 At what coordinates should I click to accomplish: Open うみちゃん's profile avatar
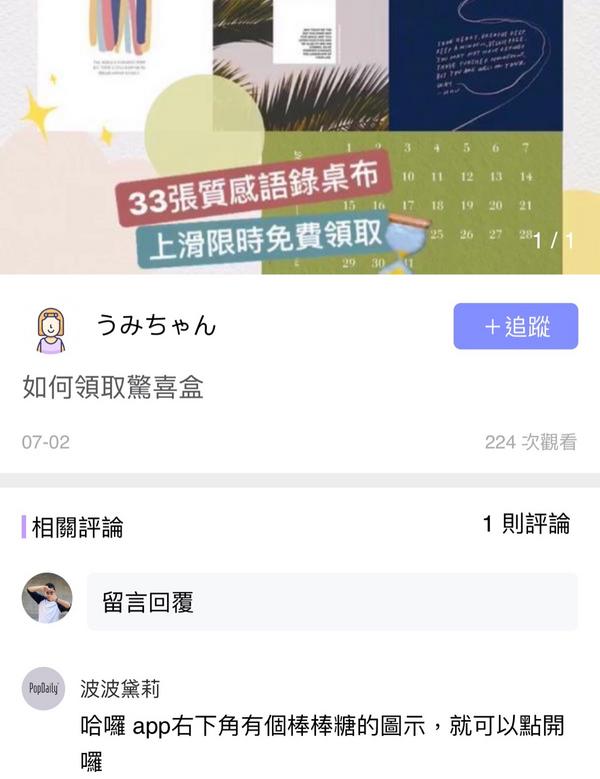49,330
